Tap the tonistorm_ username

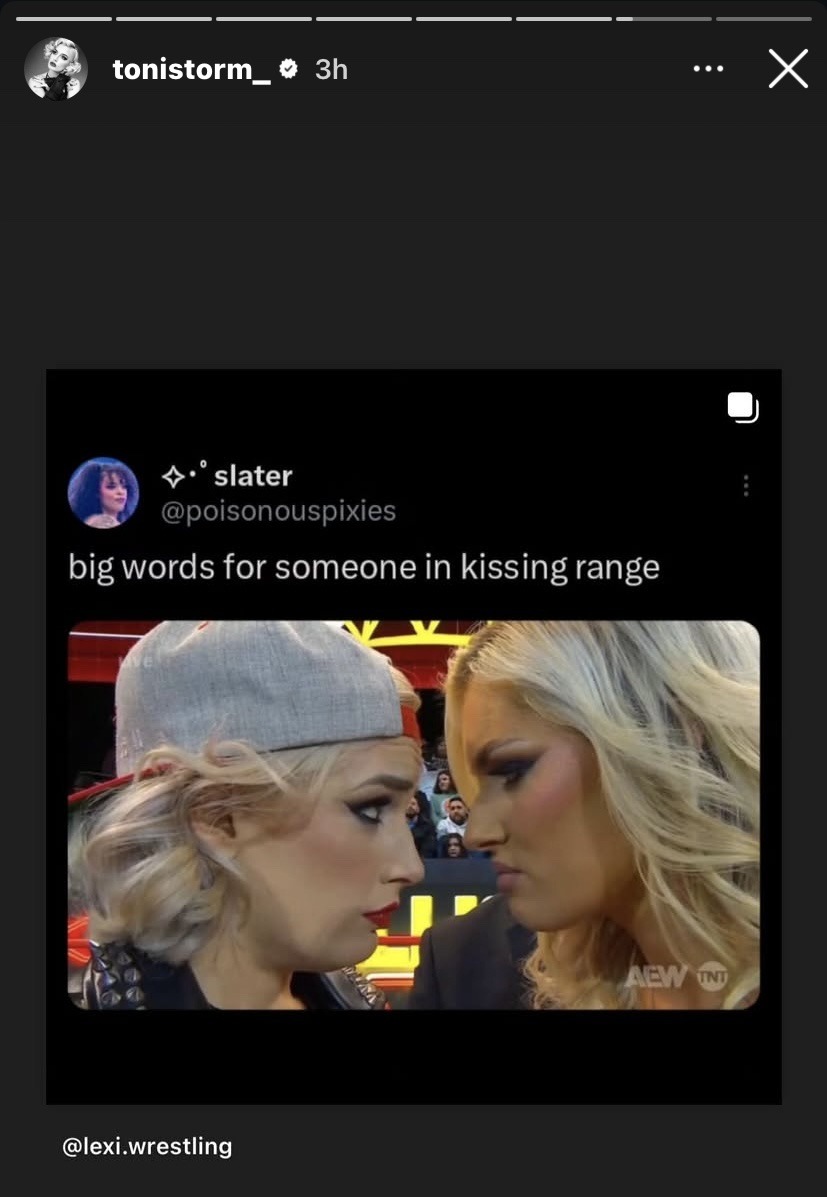[x=191, y=69]
